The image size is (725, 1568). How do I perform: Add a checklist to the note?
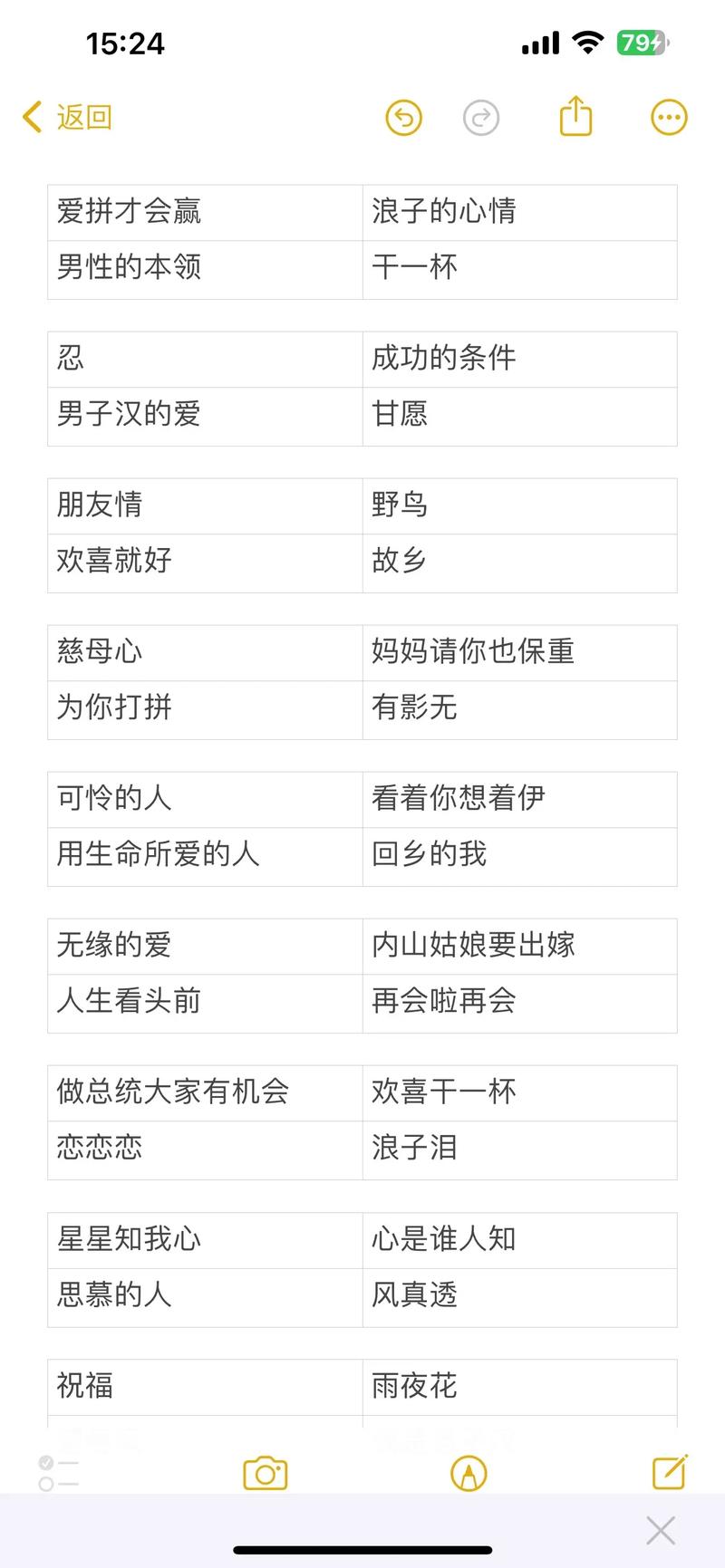59,1474
